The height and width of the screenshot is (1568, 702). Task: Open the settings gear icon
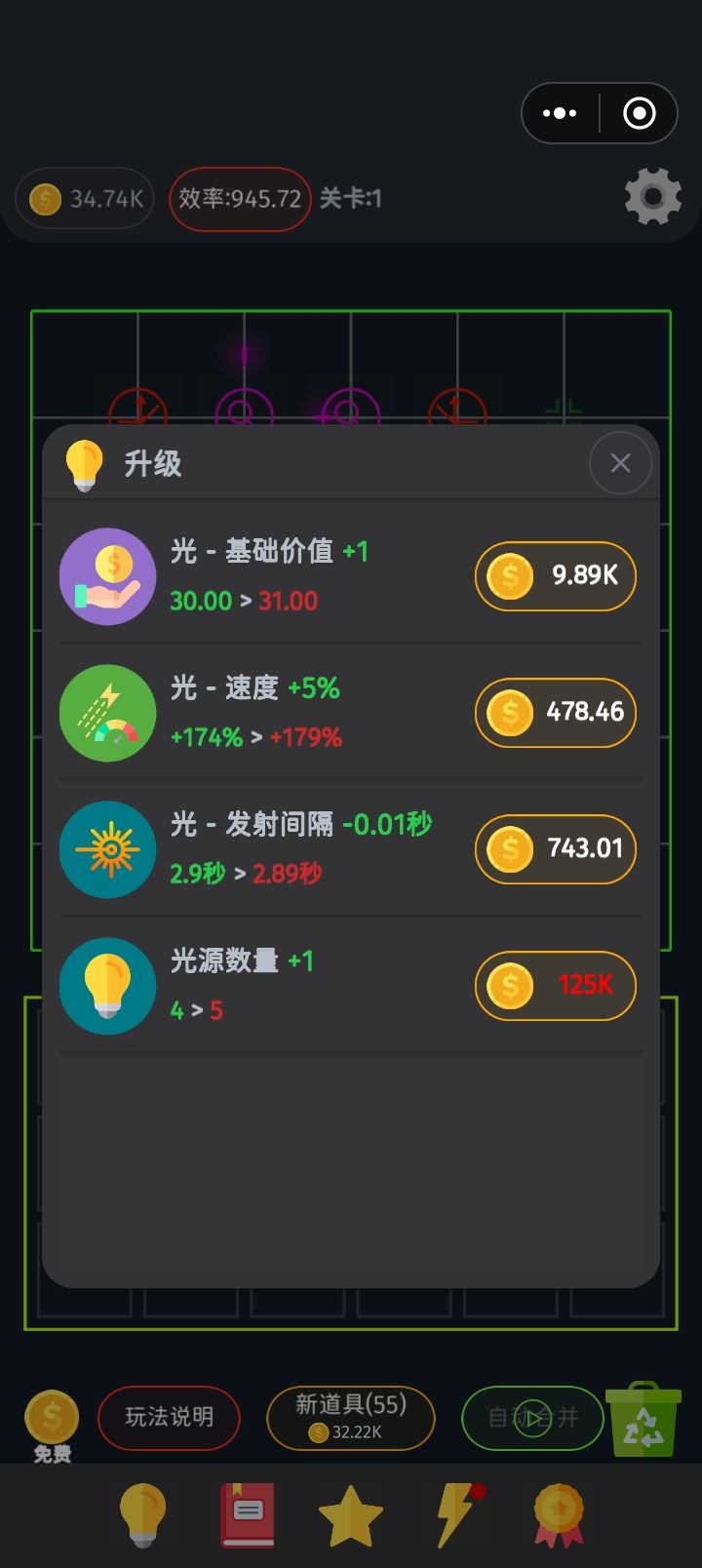(651, 196)
